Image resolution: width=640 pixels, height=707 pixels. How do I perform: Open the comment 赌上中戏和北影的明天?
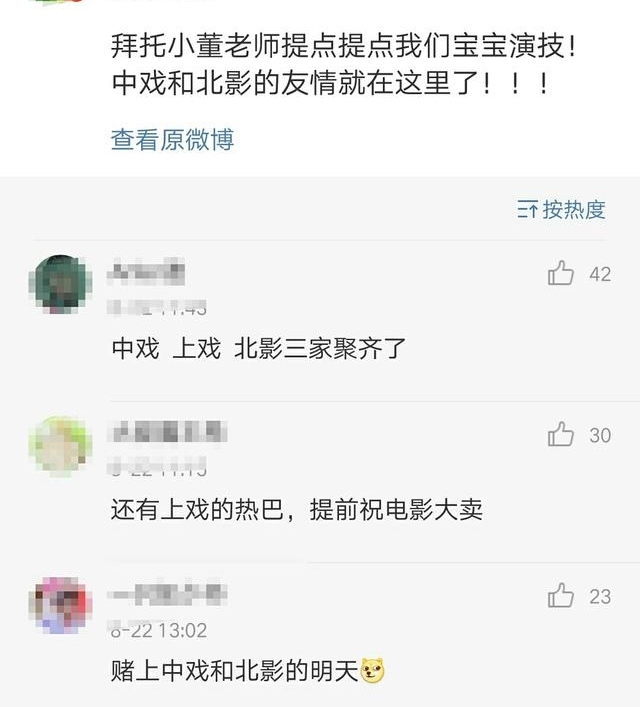[x=234, y=671]
